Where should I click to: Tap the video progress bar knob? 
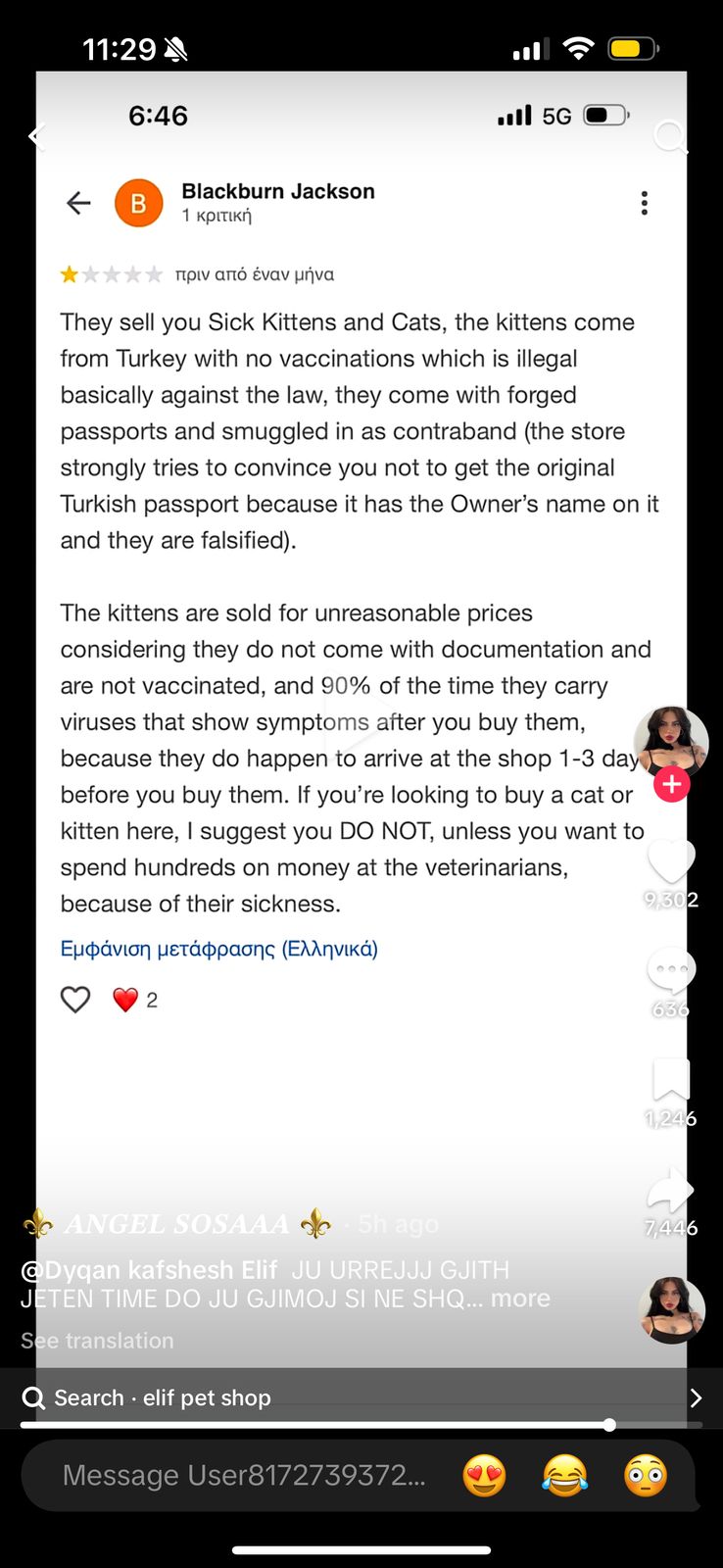click(x=609, y=1425)
